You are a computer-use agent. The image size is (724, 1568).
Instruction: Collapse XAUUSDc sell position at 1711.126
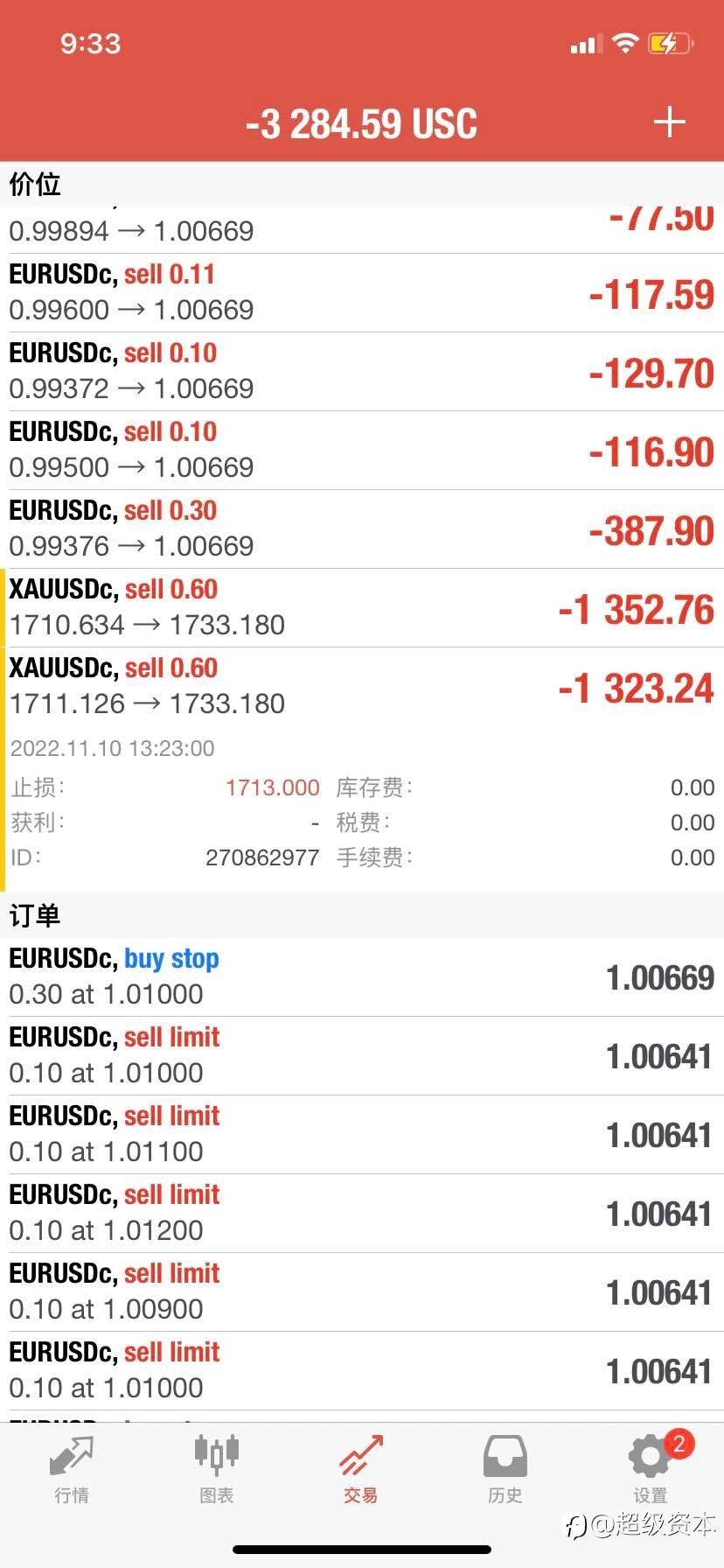(x=362, y=687)
